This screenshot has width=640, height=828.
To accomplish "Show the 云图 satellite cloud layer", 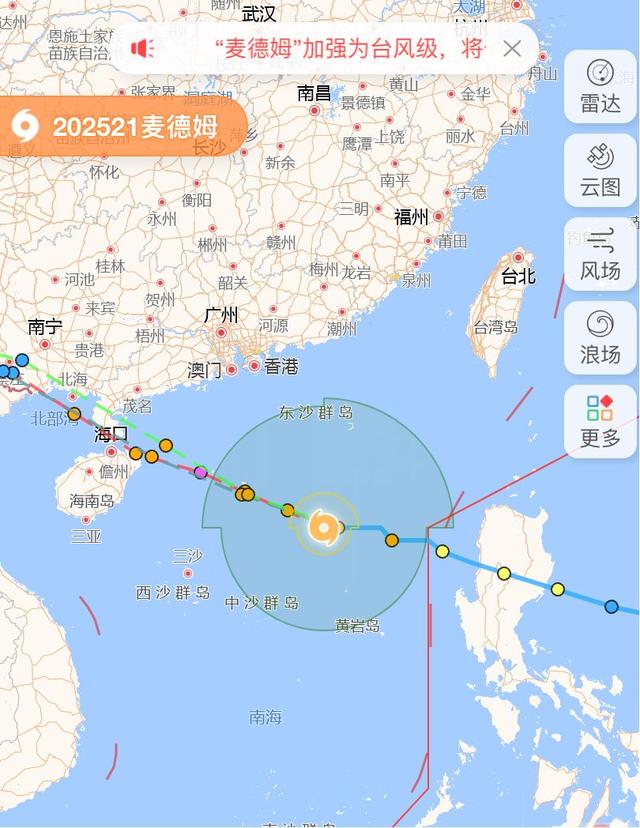I will 600,171.
